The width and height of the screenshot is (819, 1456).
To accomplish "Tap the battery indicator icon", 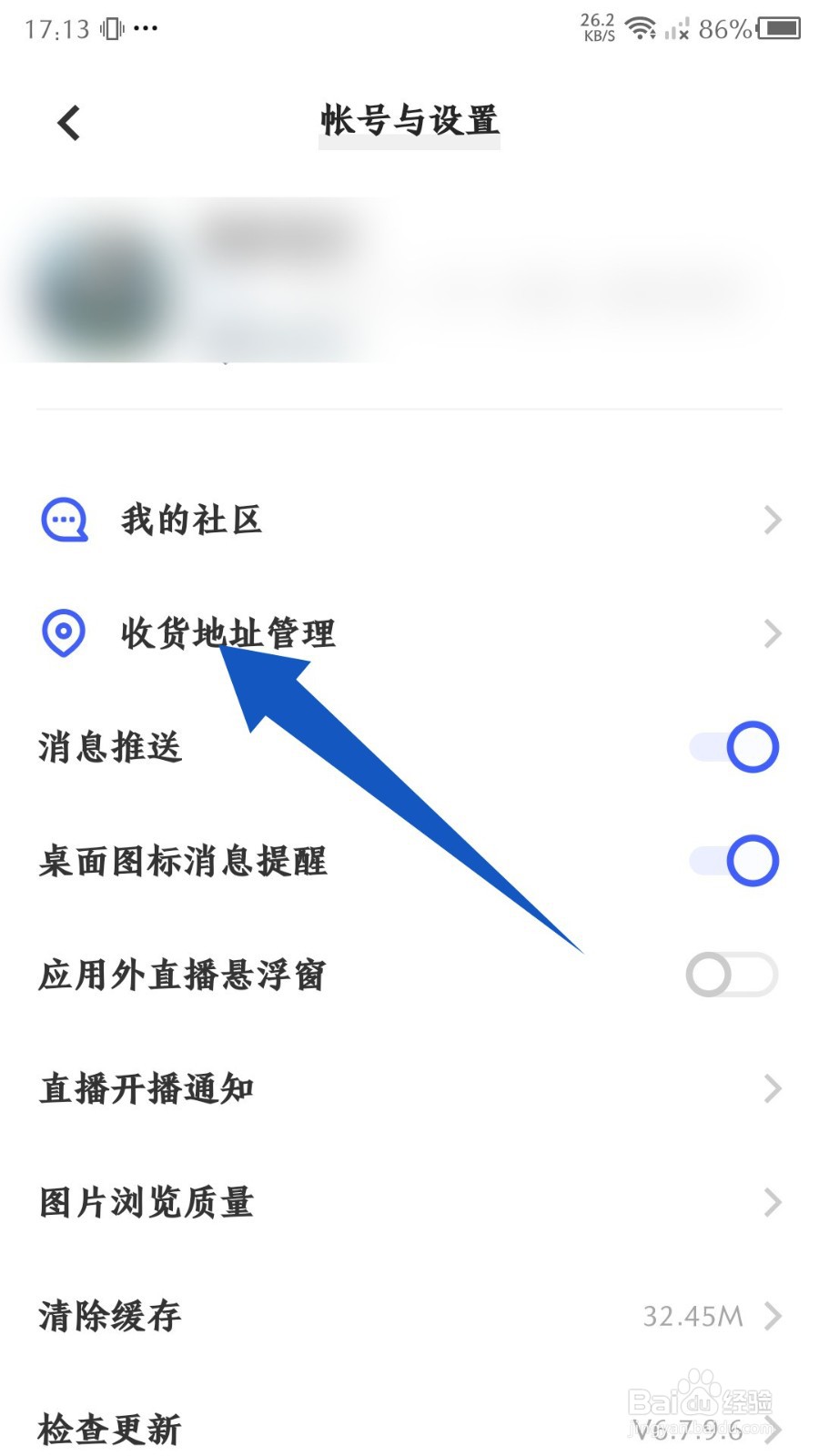I will click(x=781, y=29).
